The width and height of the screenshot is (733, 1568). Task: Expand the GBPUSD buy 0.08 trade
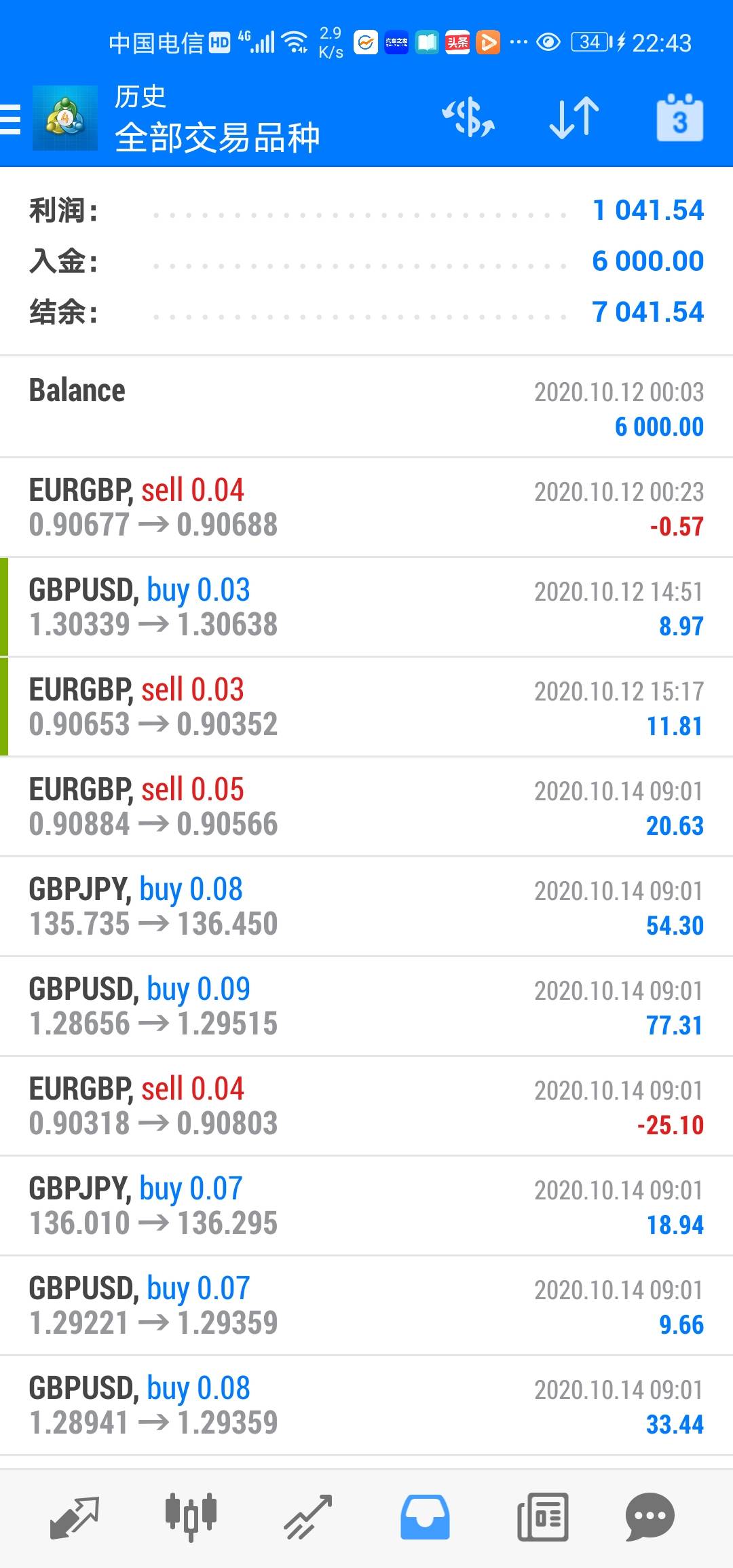[x=366, y=1406]
